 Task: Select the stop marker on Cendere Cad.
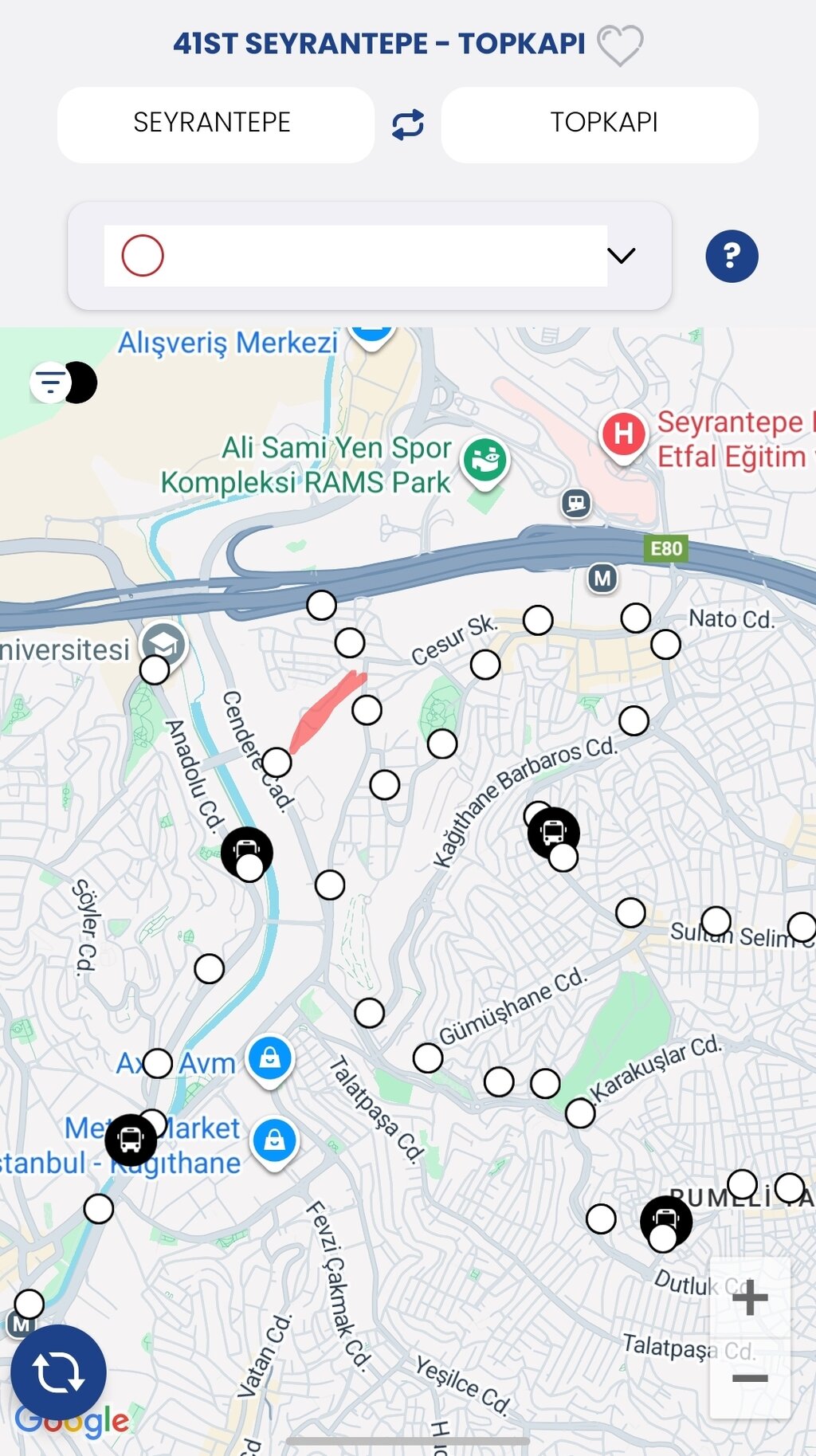coord(277,762)
